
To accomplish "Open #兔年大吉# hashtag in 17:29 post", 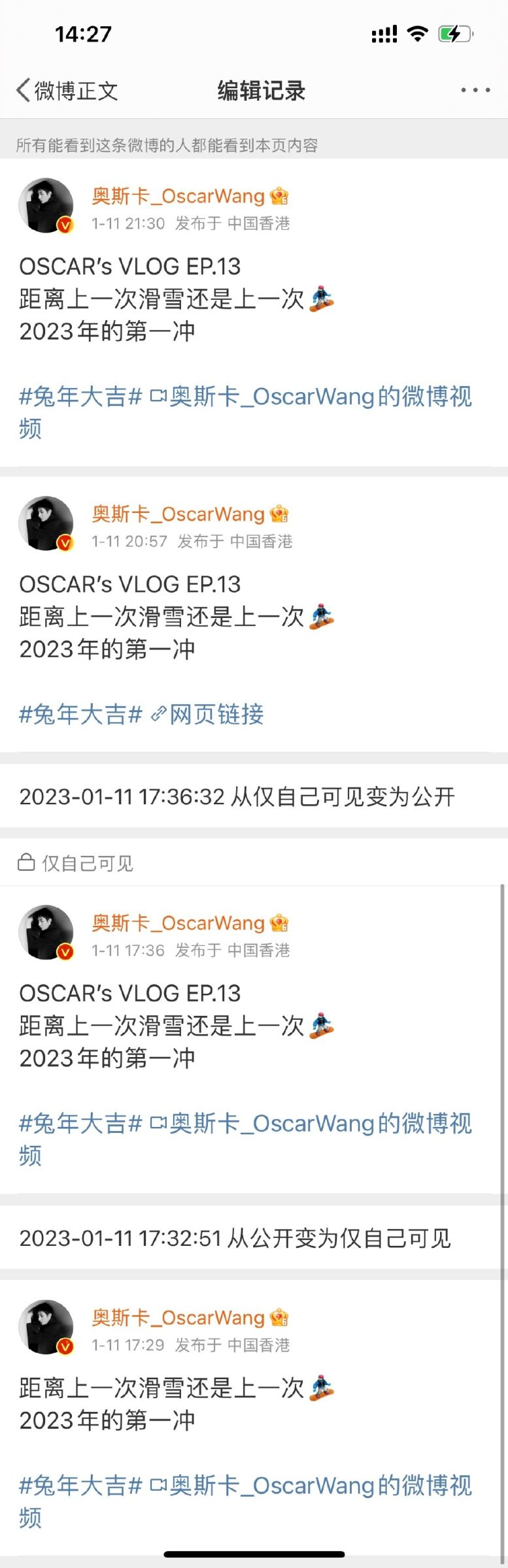I will [80, 1485].
